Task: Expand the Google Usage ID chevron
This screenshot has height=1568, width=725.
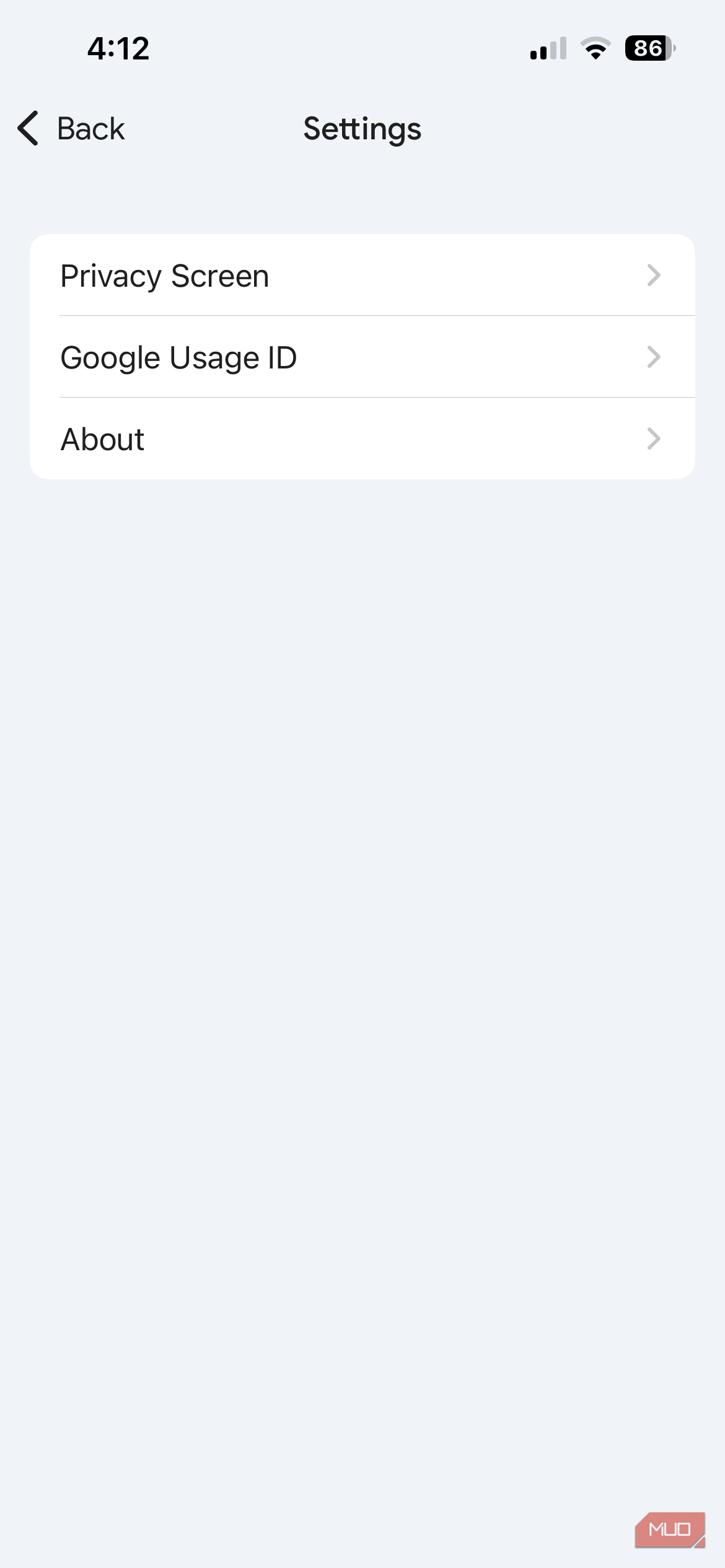Action: (x=654, y=357)
